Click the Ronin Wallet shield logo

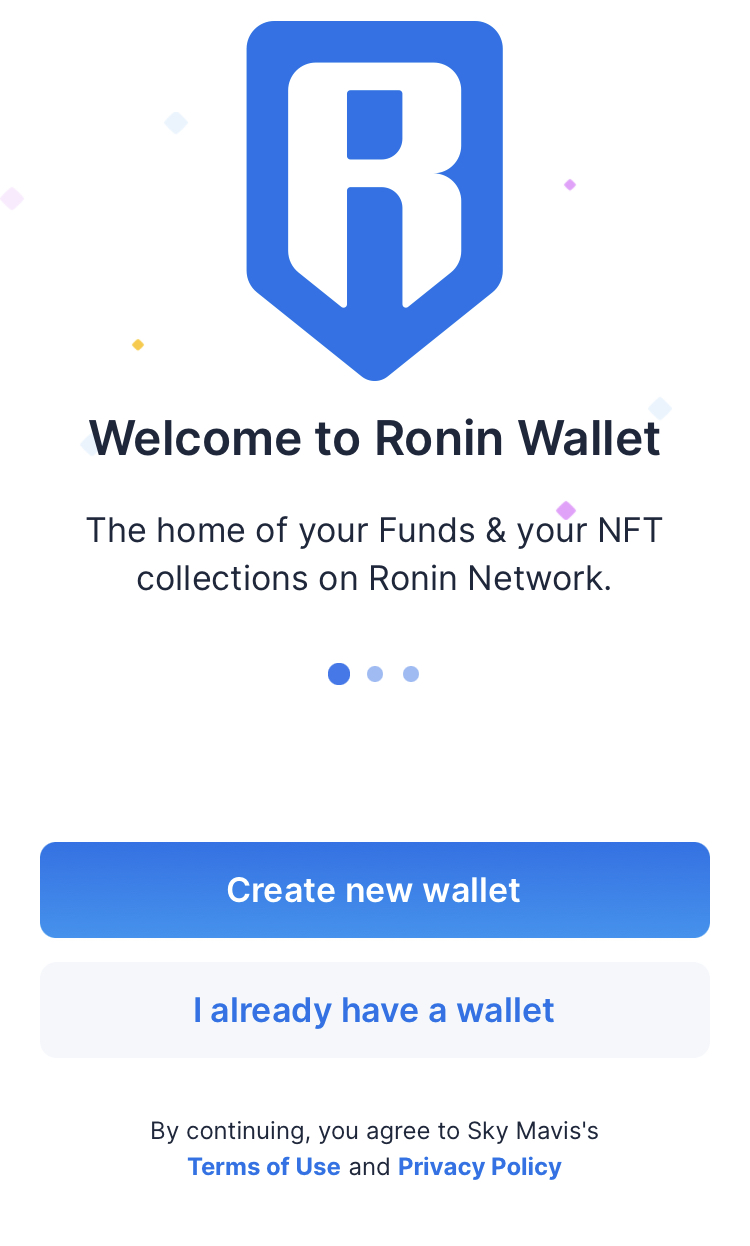click(374, 200)
